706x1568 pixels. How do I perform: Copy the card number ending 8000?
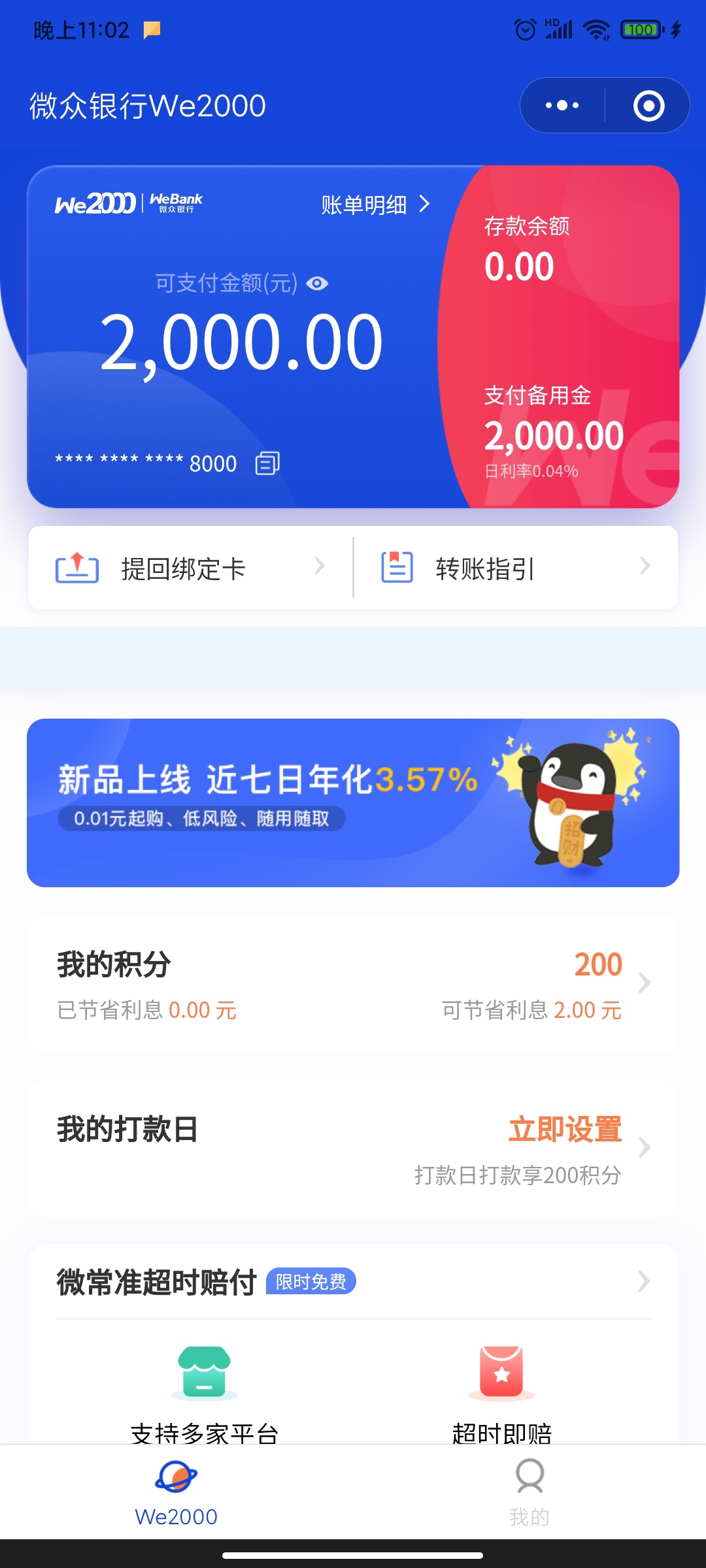click(x=267, y=463)
